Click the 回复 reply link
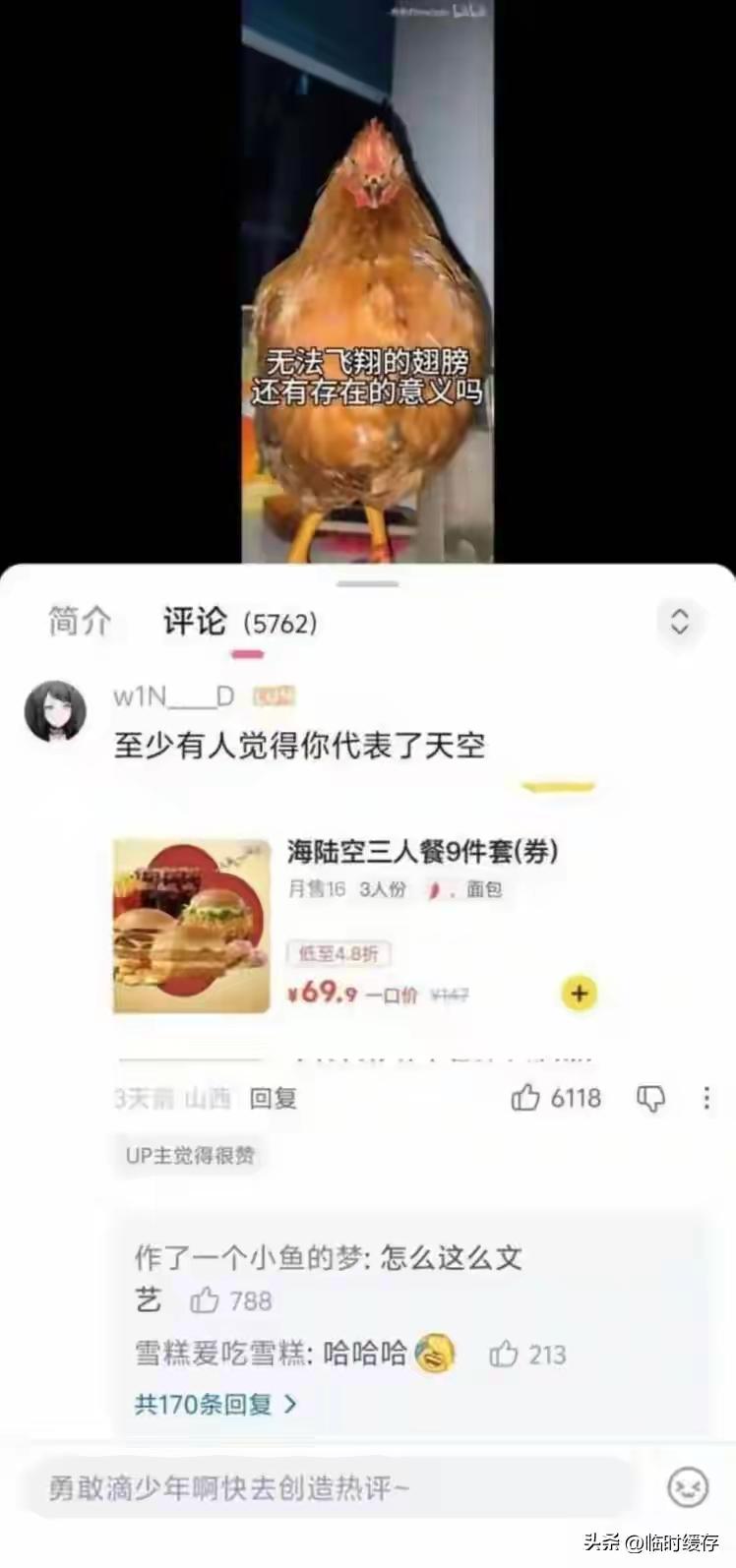 [x=273, y=1099]
